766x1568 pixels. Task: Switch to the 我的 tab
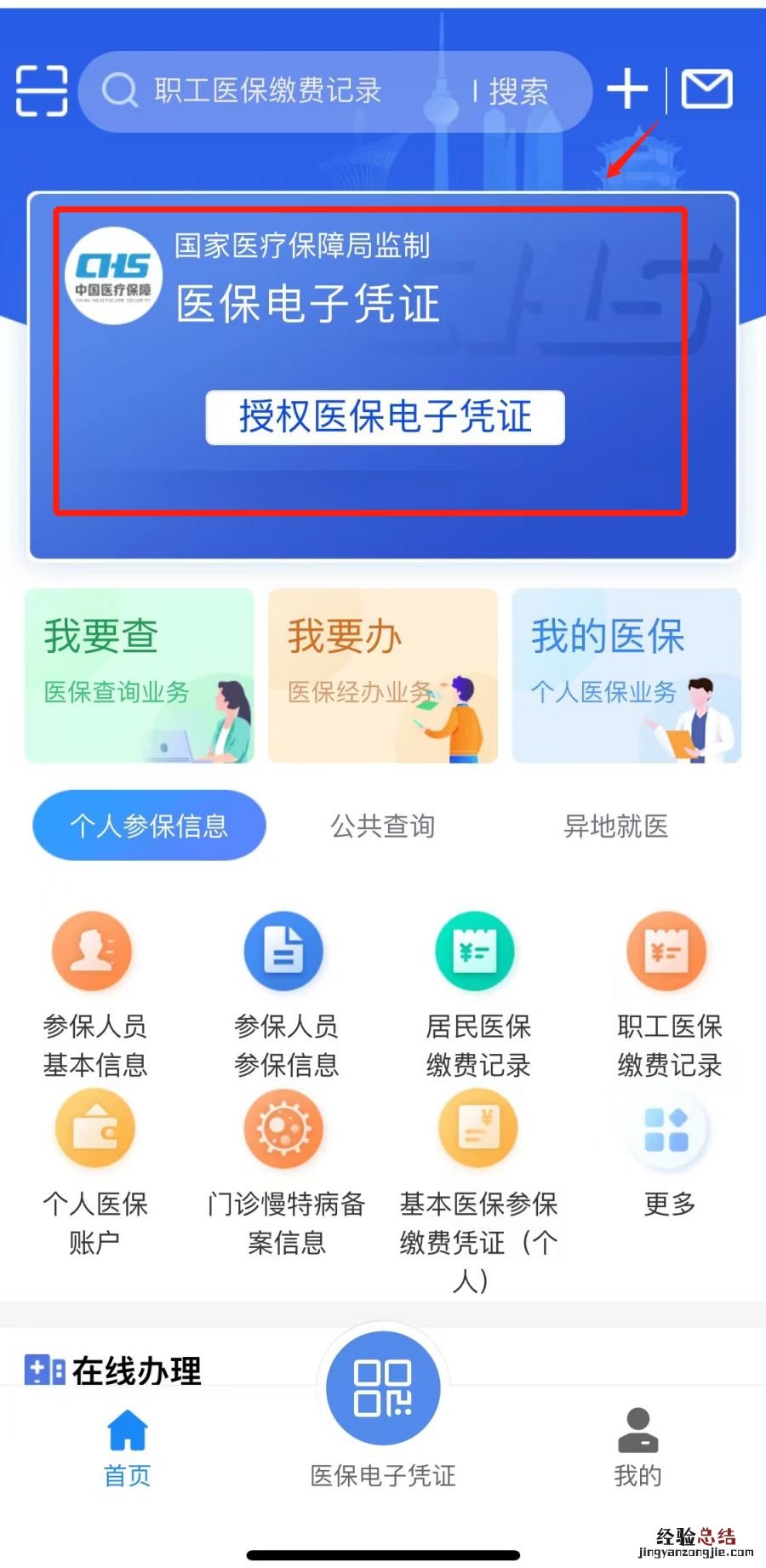click(x=637, y=1447)
